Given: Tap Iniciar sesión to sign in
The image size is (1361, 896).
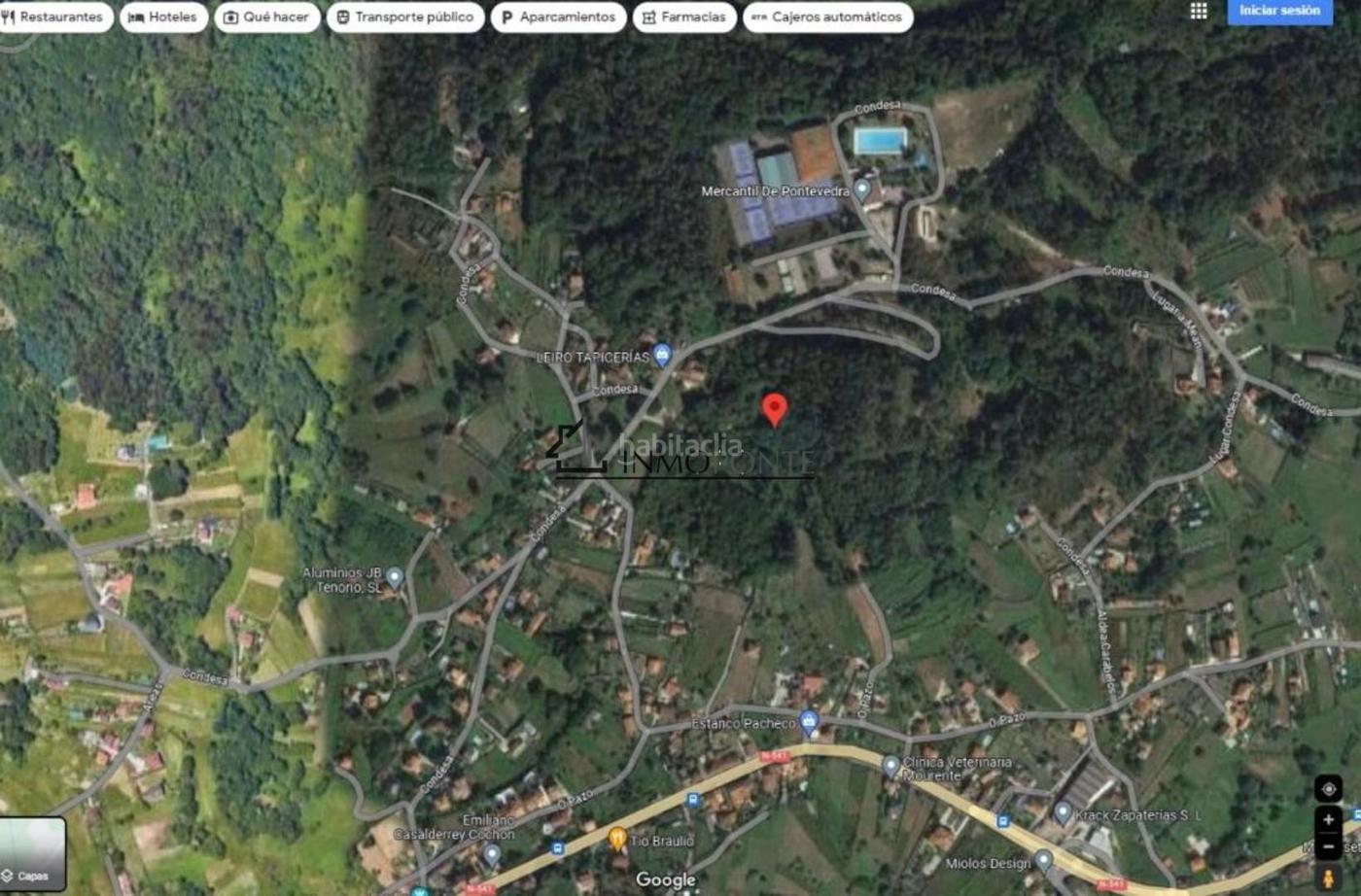Looking at the screenshot, I should [x=1279, y=11].
